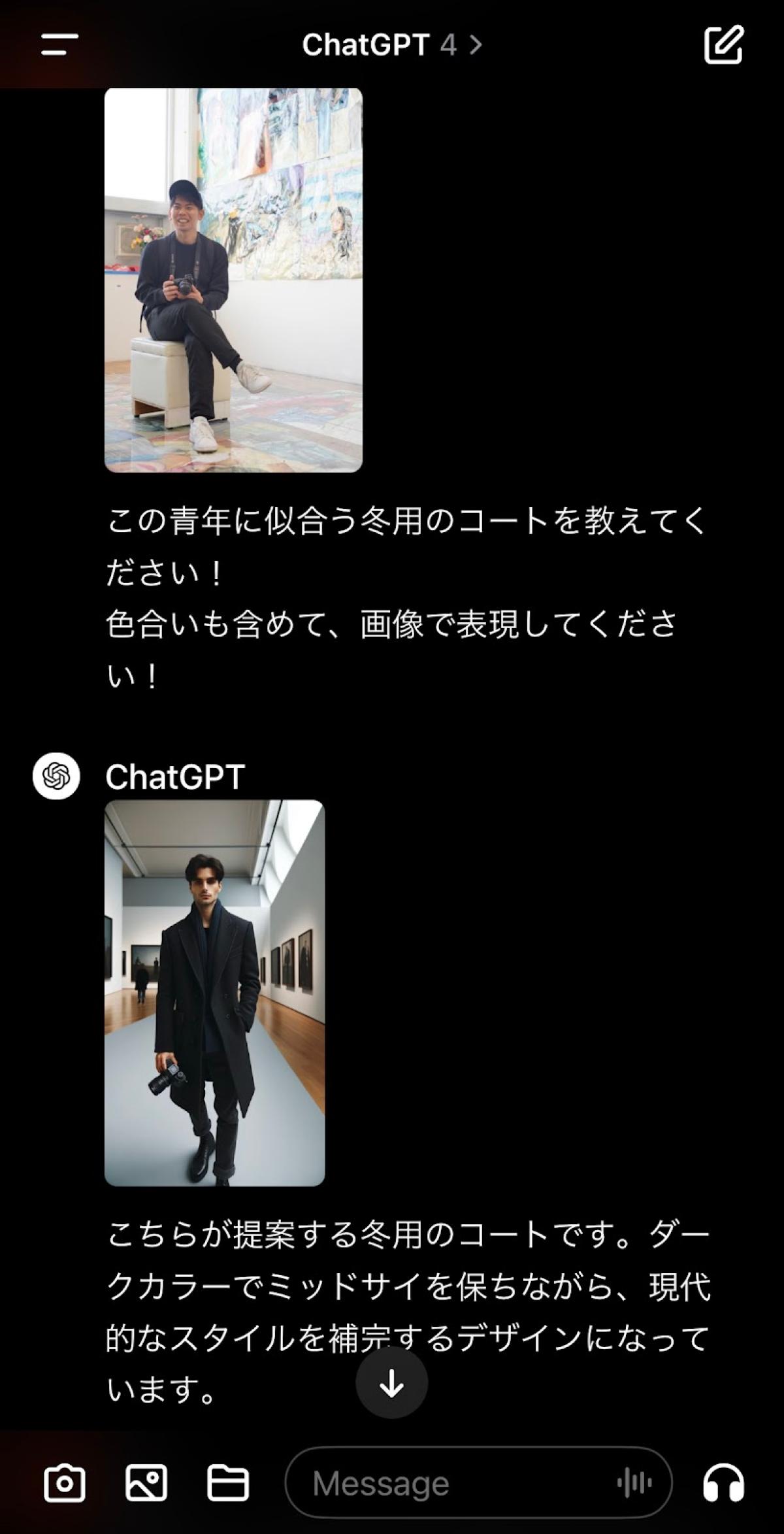Open the camera to take a photo
The image size is (784, 1534).
tap(65, 1483)
